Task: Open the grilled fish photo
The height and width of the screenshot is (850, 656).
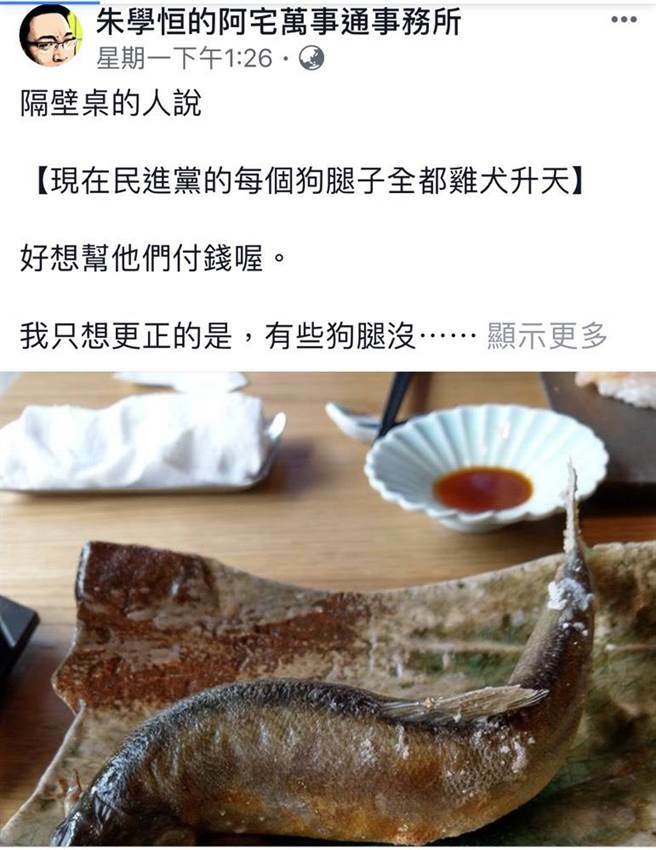Action: [328, 610]
